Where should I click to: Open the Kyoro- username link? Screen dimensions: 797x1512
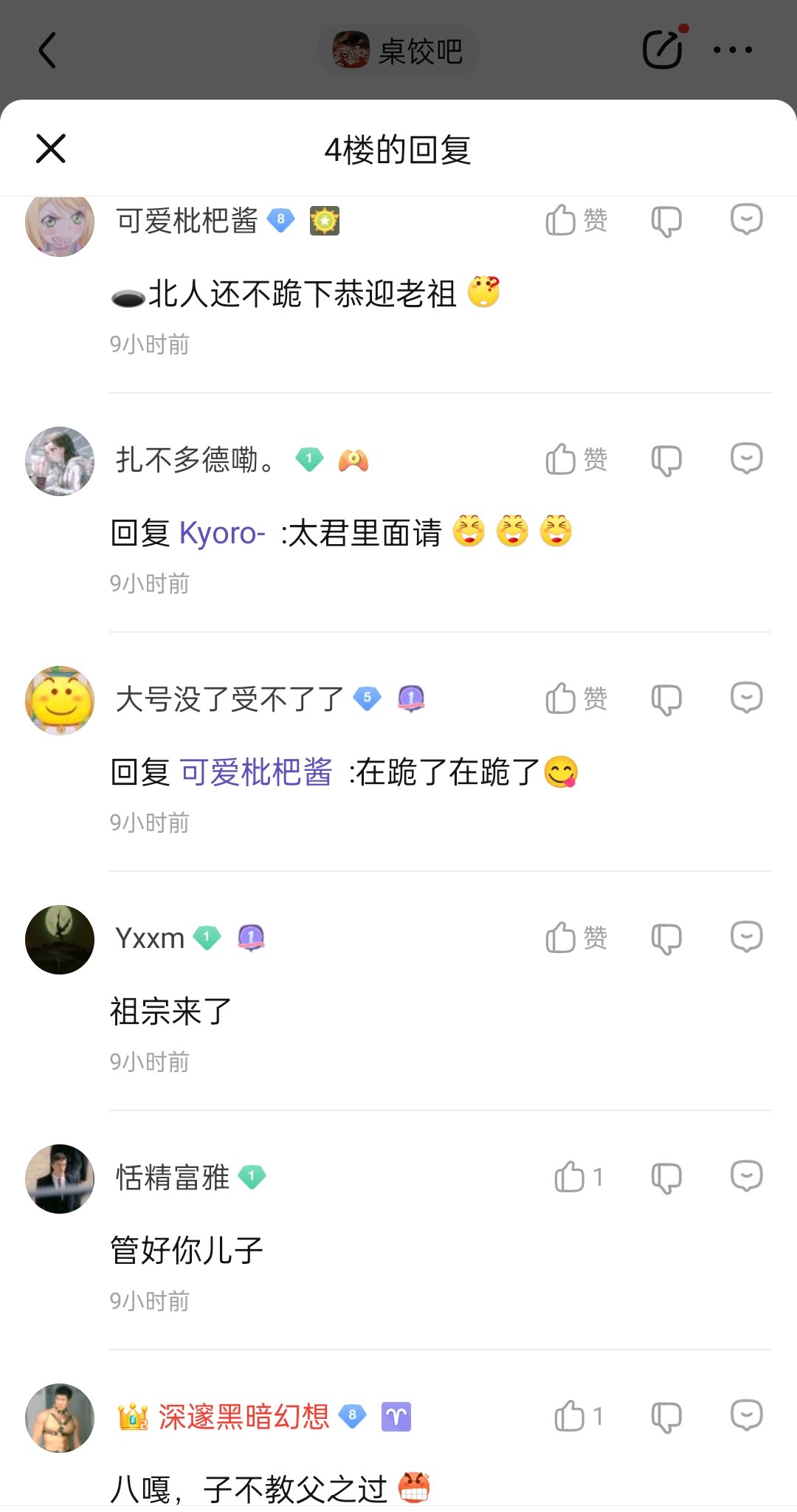tap(222, 533)
